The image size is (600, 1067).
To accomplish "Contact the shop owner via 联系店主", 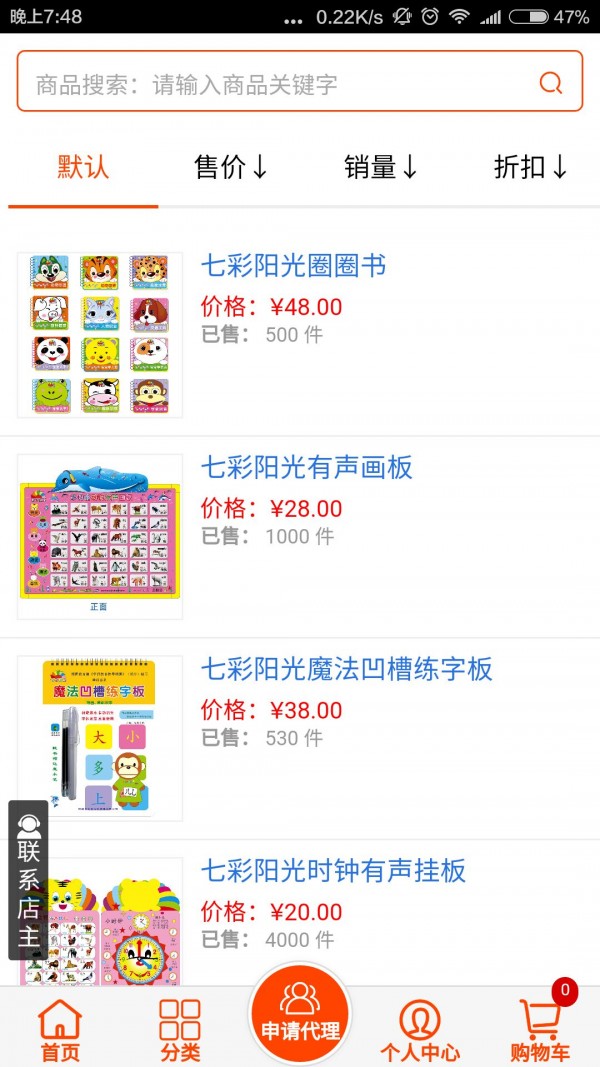I will (x=28, y=880).
